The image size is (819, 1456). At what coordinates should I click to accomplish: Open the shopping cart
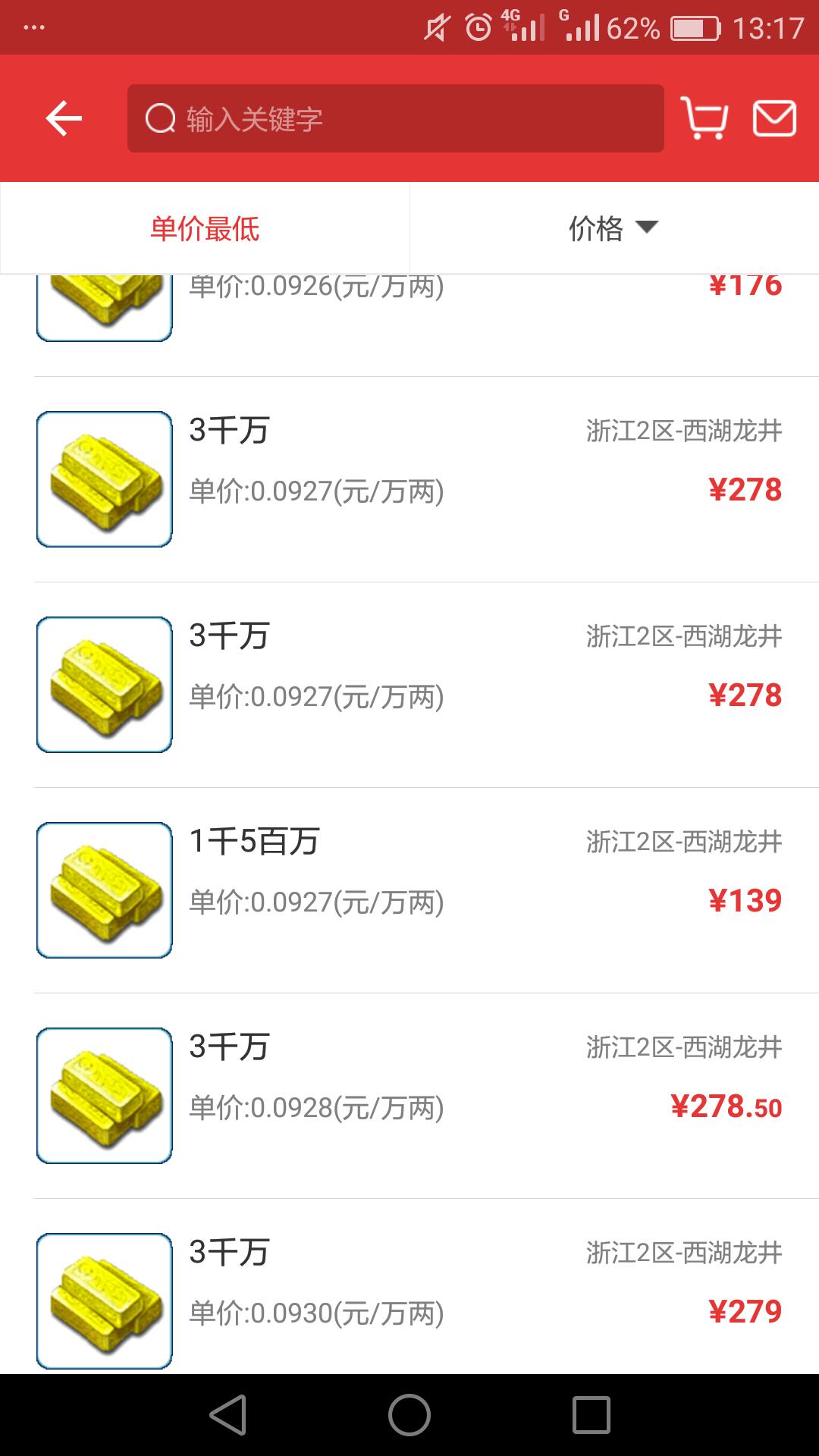(704, 119)
